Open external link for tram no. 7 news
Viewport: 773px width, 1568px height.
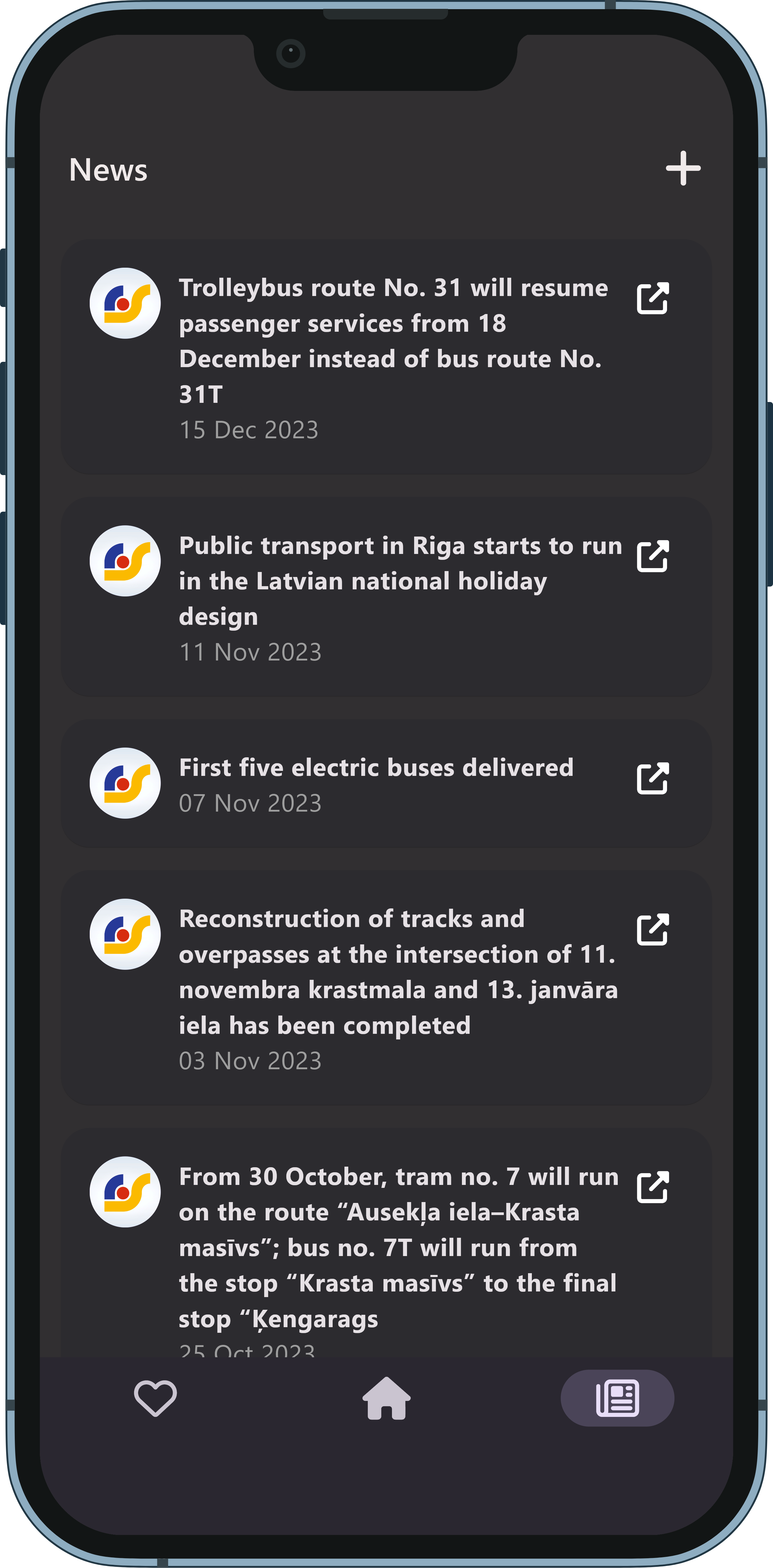point(653,1186)
